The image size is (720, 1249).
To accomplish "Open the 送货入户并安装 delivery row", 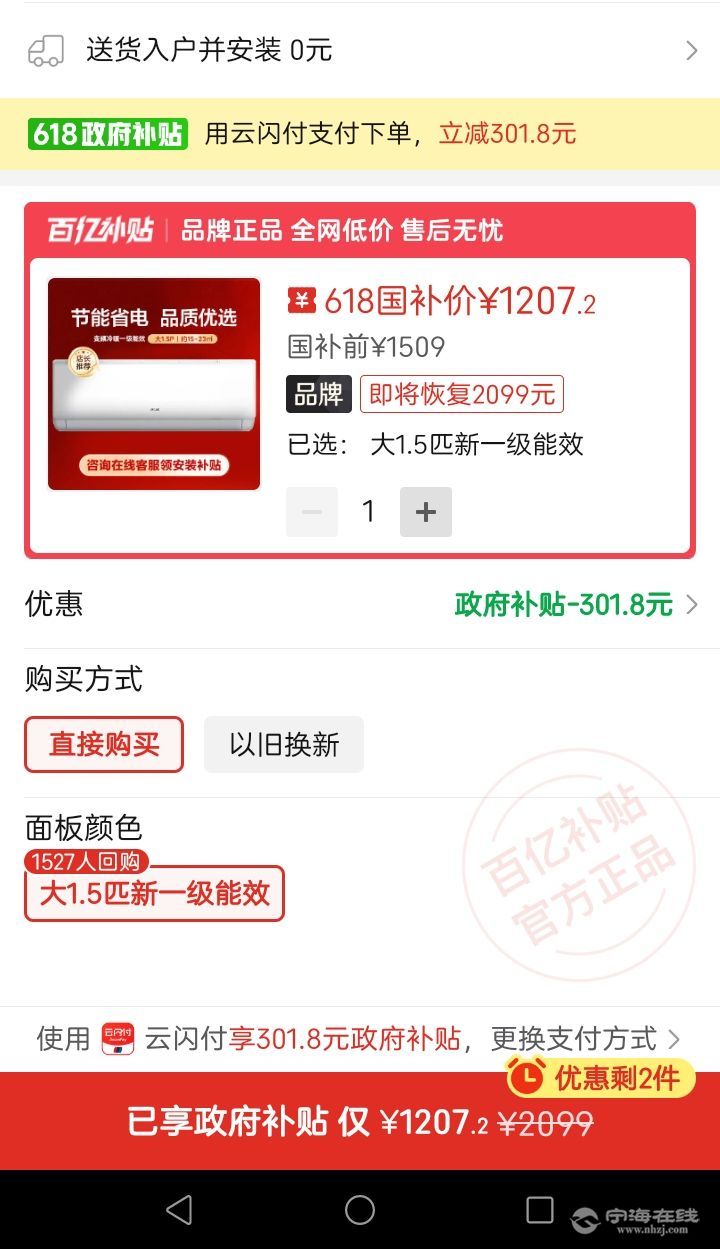I will coord(360,50).
